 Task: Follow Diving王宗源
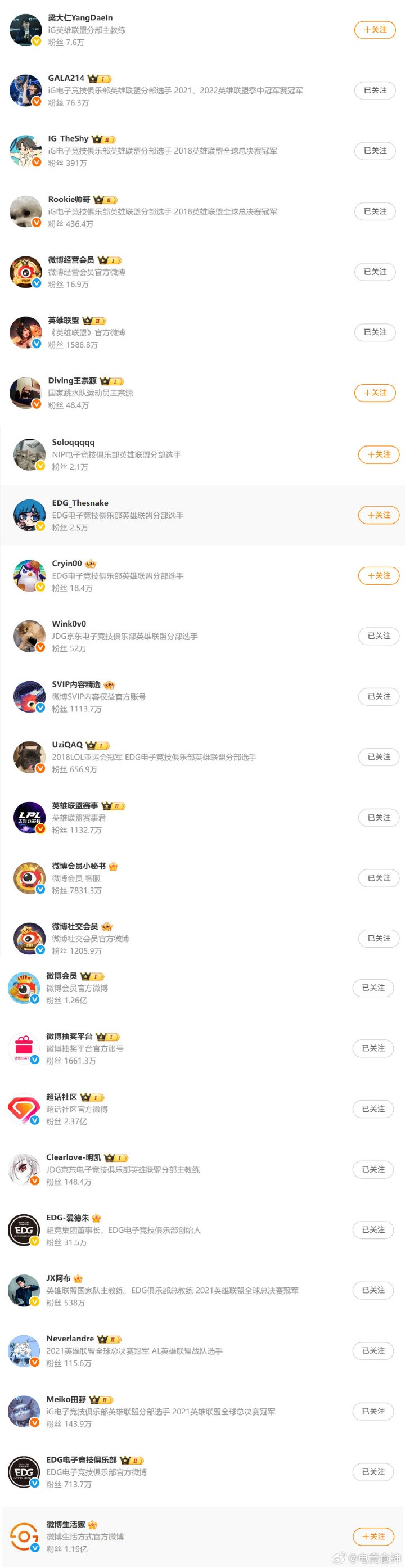click(375, 393)
